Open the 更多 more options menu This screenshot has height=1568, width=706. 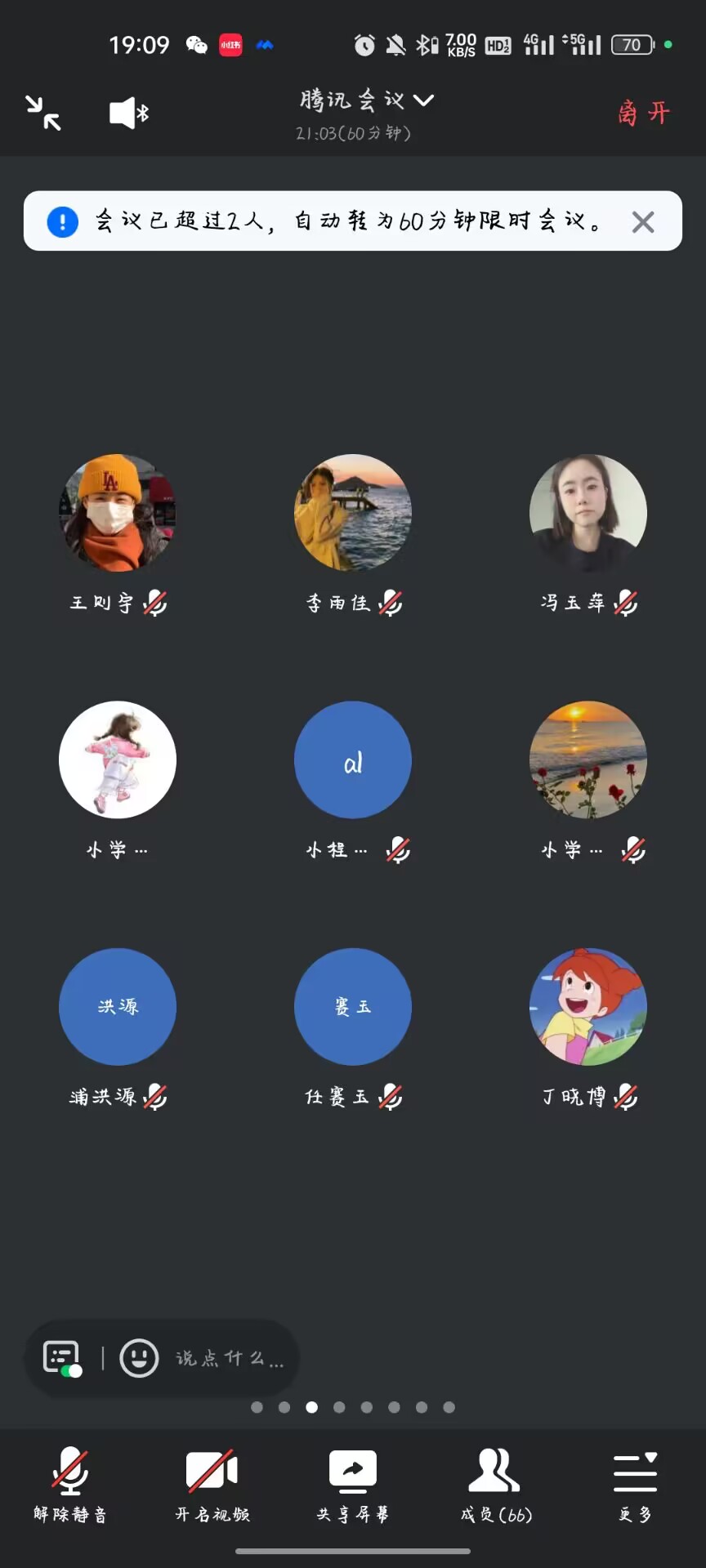pos(635,1482)
